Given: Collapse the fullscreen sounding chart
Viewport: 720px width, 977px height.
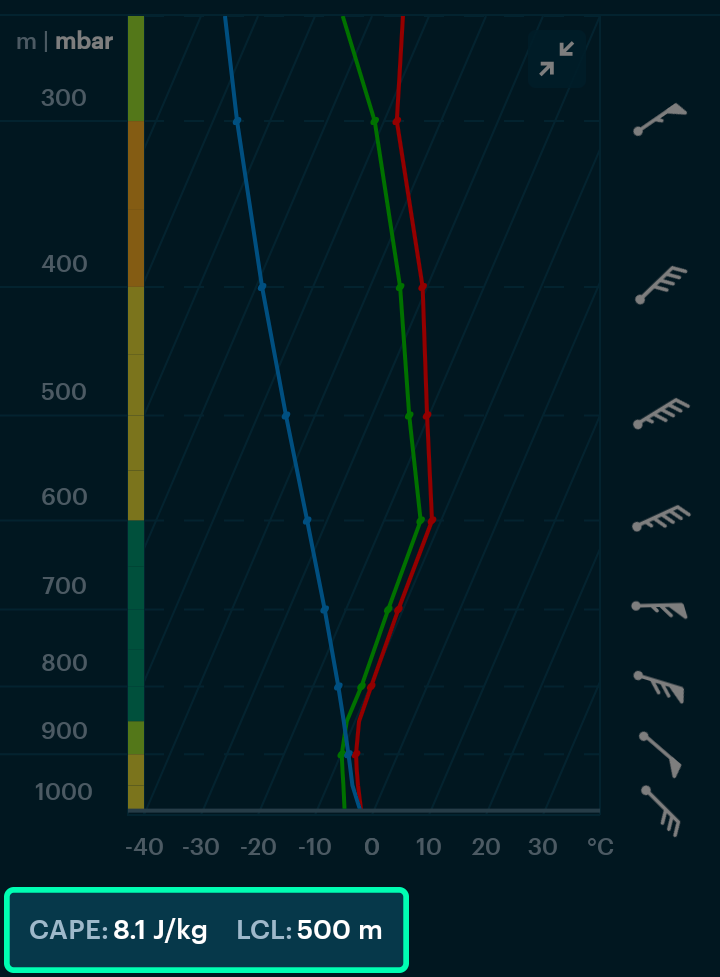Looking at the screenshot, I should pyautogui.click(x=556, y=59).
